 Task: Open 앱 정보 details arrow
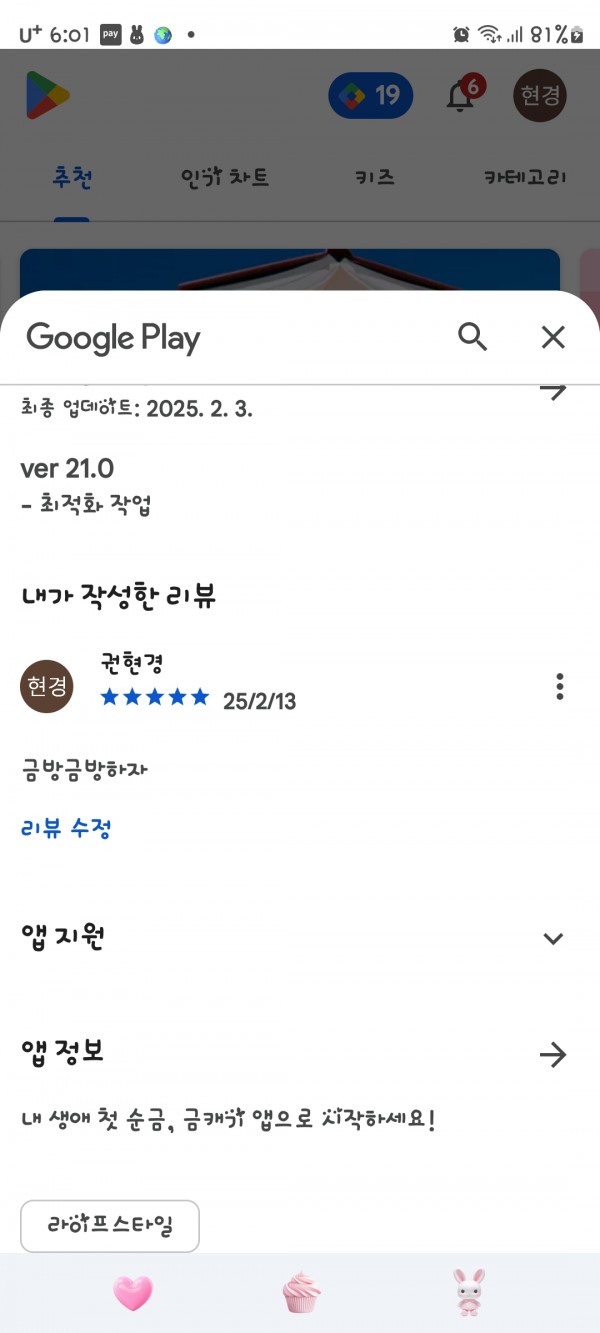pos(553,1054)
